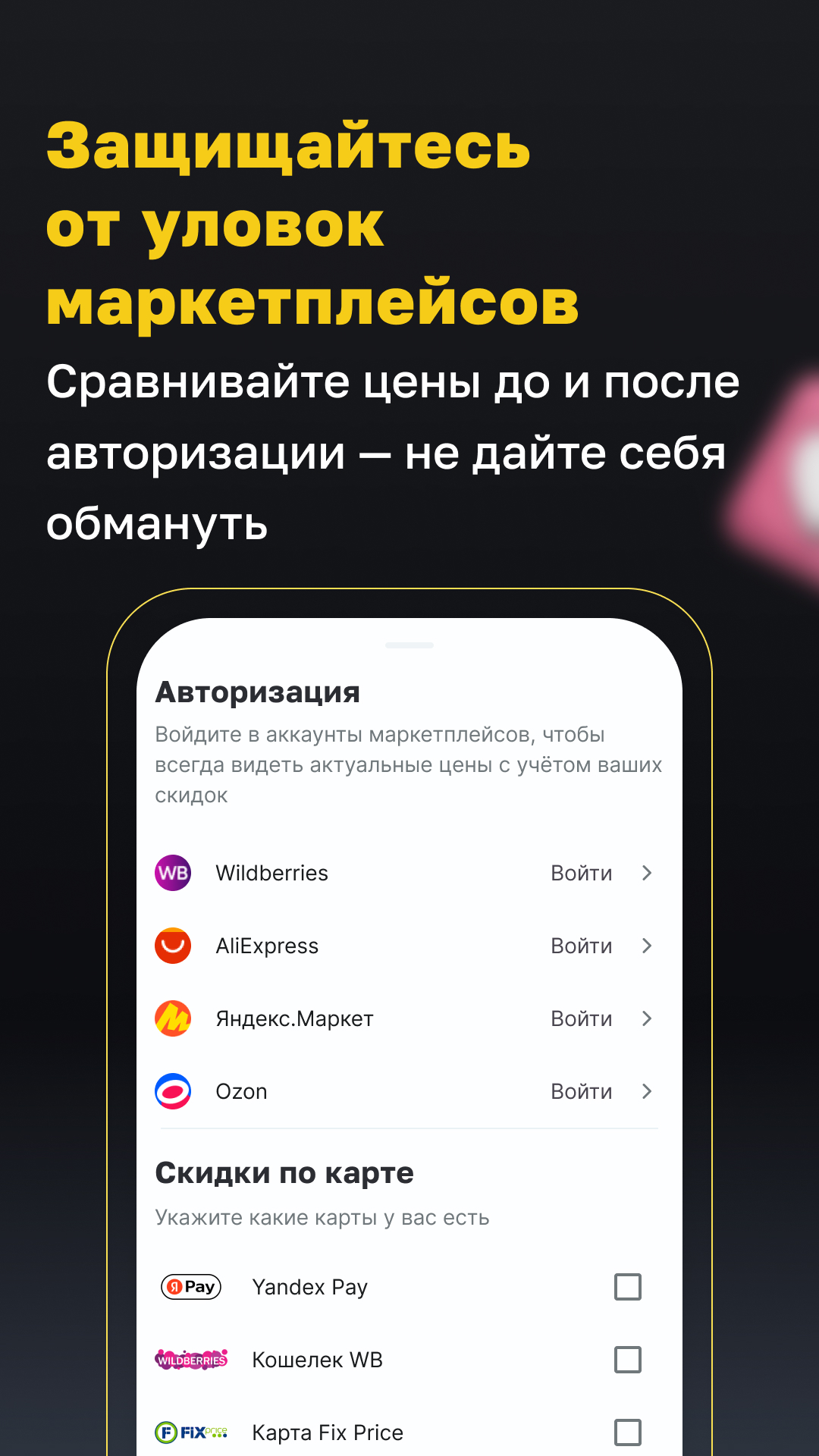Click the chevron beside Яндекс.Маркет
The width and height of the screenshot is (819, 1456).
coord(647,1018)
